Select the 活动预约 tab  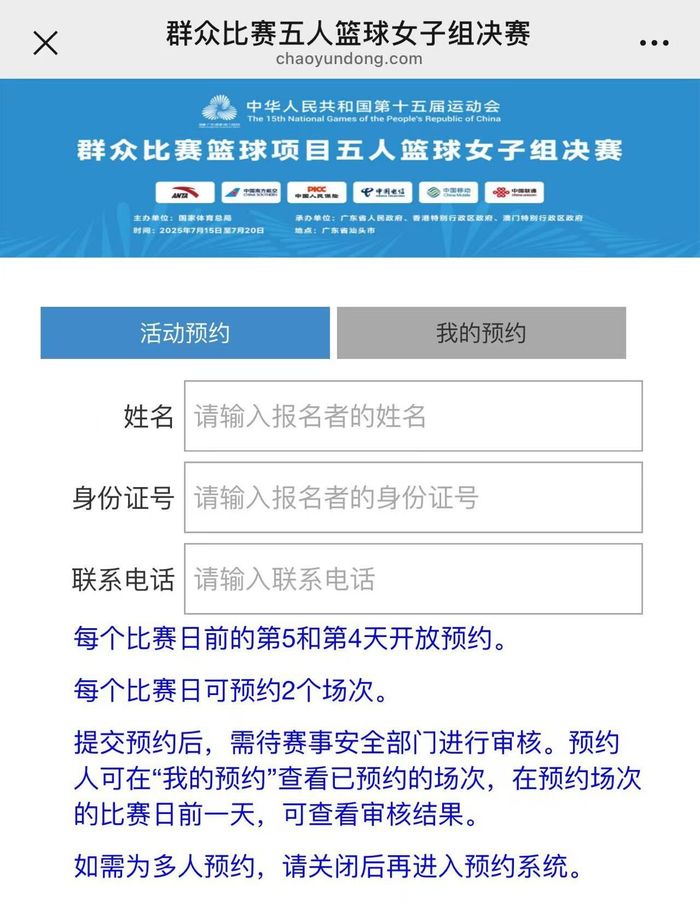pyautogui.click(x=185, y=333)
